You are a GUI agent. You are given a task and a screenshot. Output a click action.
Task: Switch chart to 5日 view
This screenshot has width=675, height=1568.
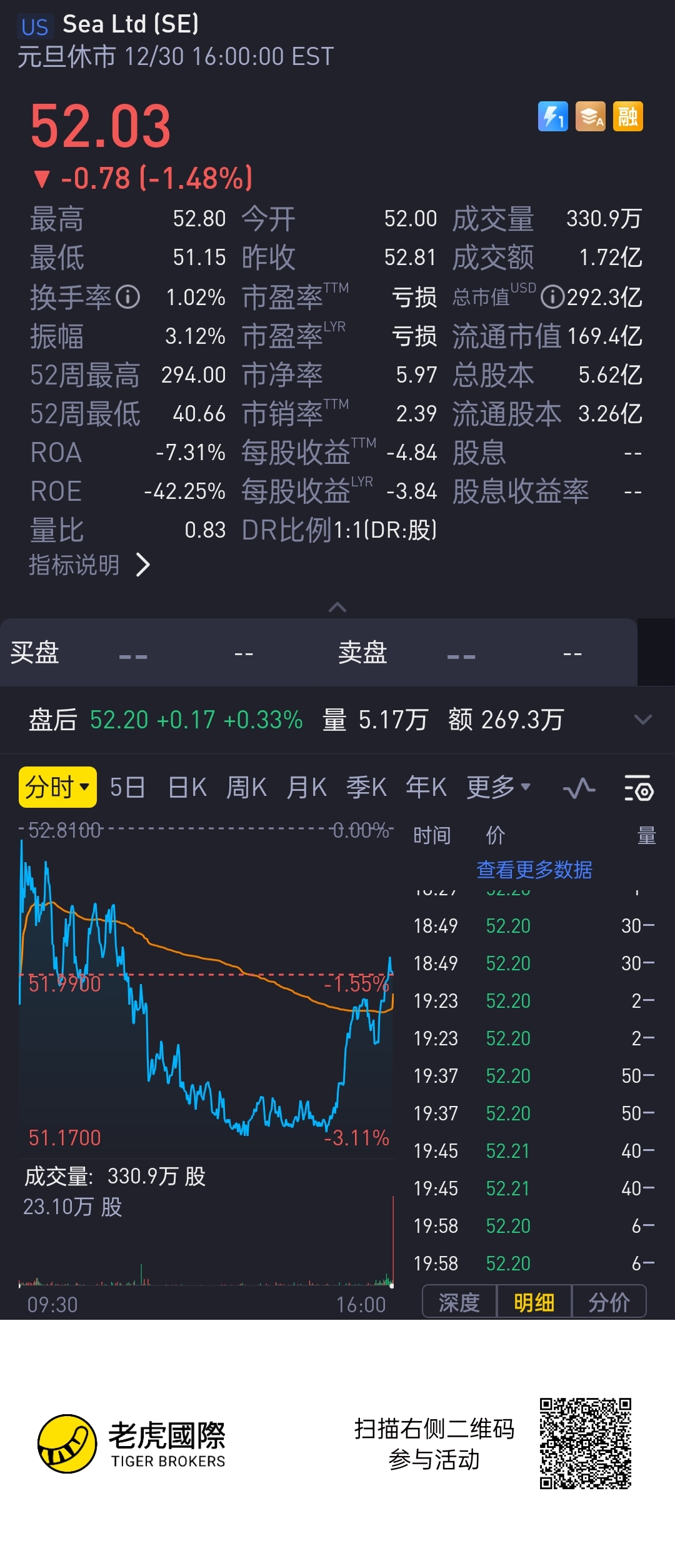tap(127, 787)
